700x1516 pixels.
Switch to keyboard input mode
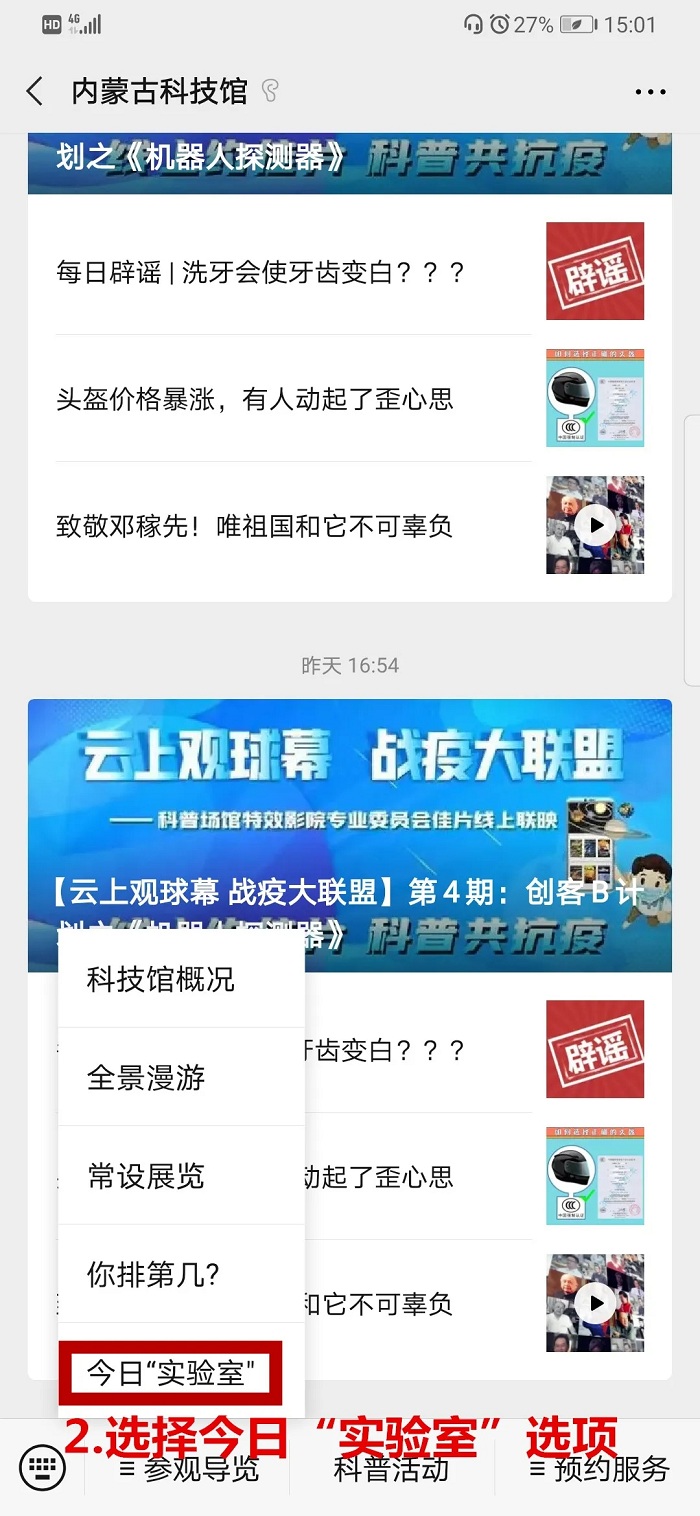coord(42,1467)
